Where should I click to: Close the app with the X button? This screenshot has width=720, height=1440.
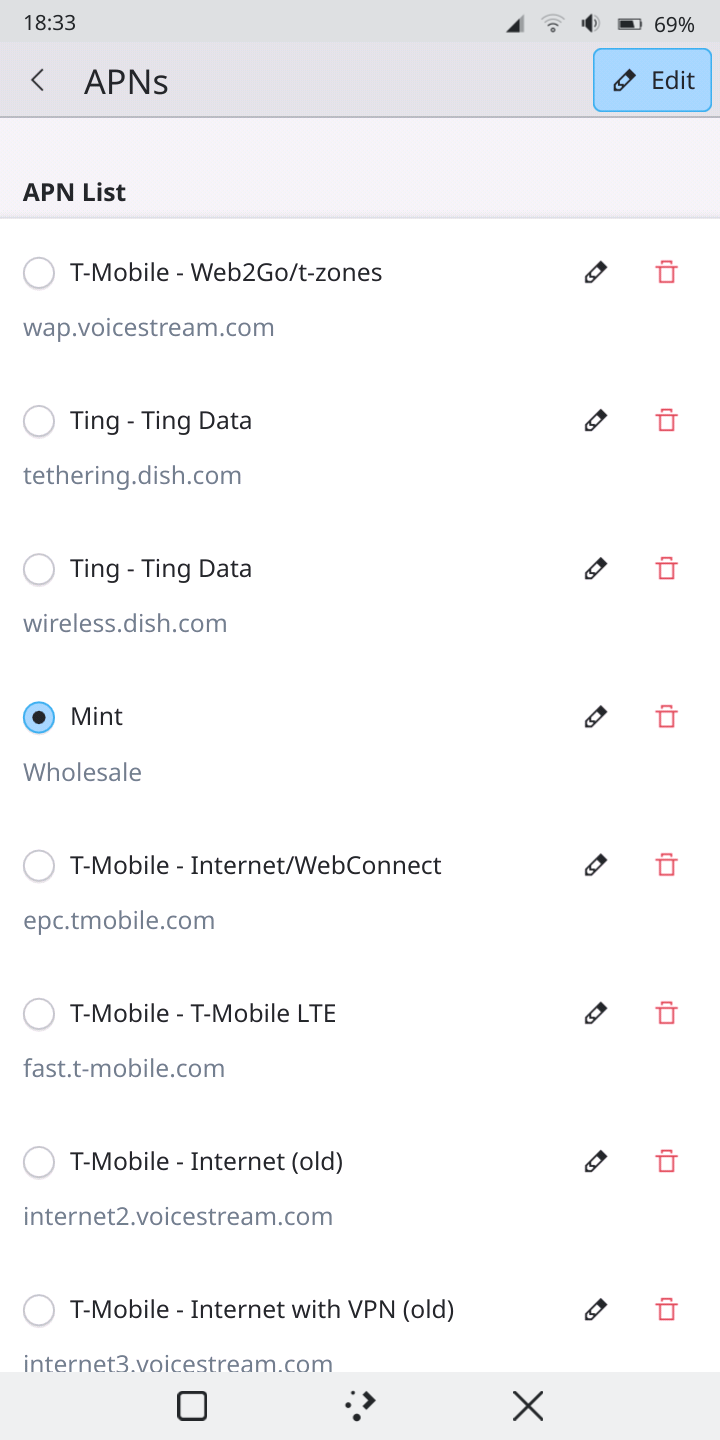[x=528, y=1406]
